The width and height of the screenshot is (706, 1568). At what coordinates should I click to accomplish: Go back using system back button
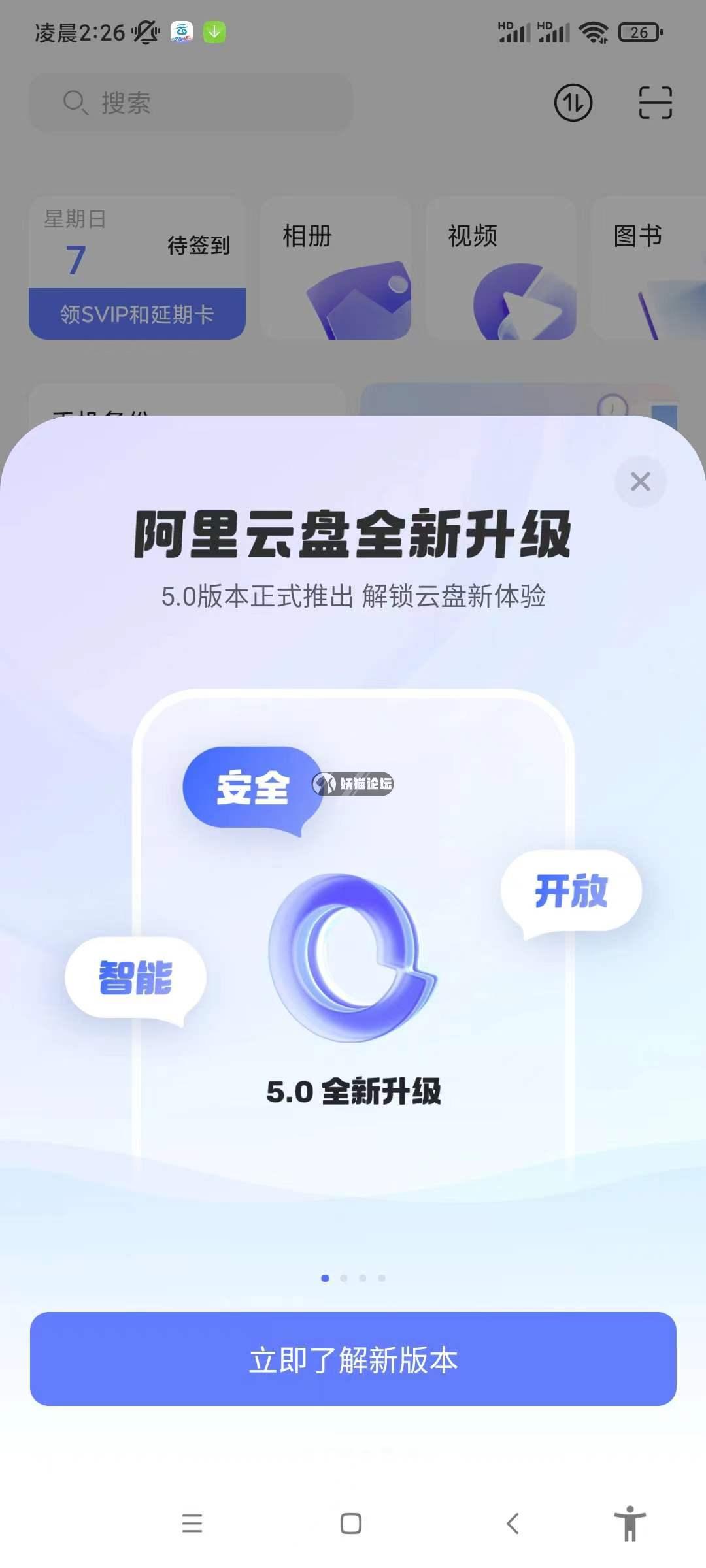point(513,1524)
